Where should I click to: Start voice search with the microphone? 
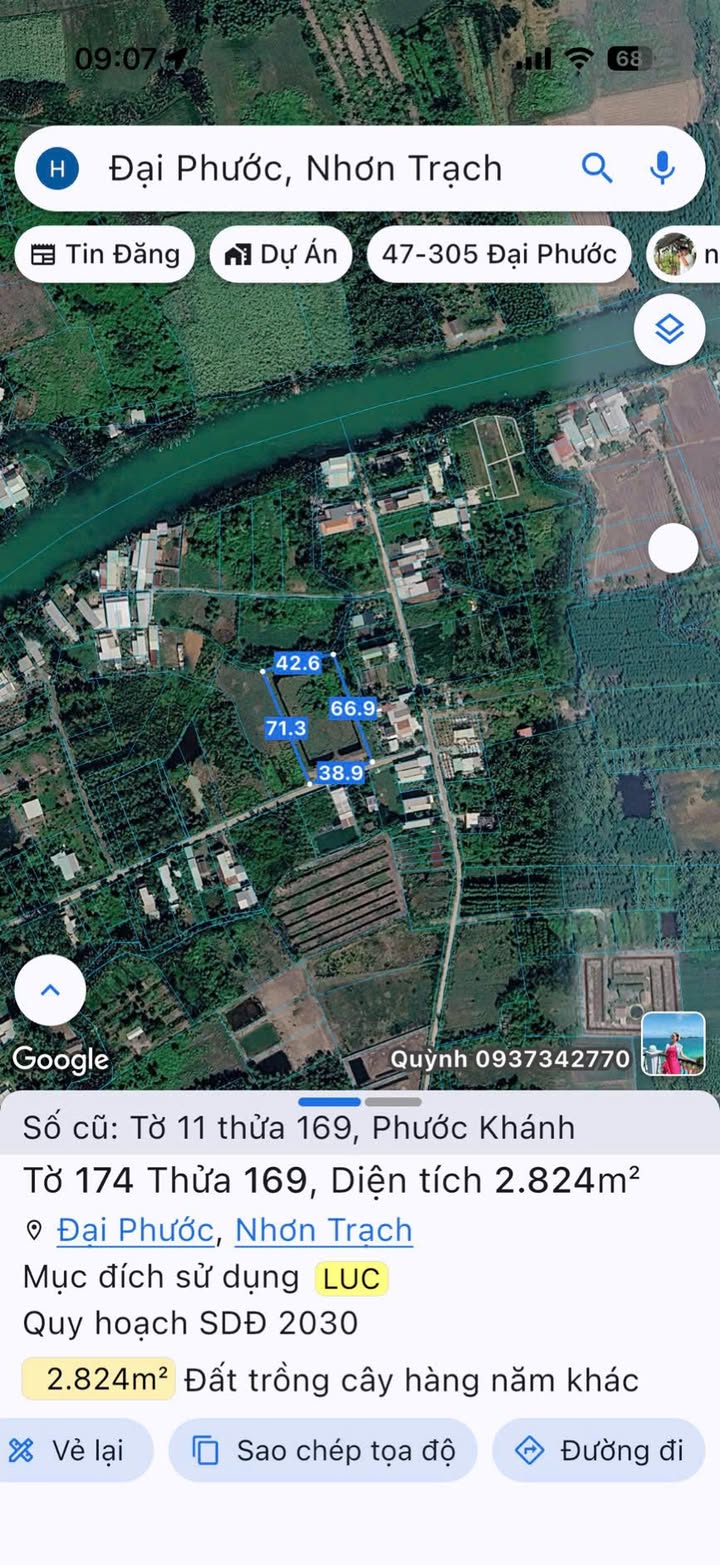tap(663, 168)
